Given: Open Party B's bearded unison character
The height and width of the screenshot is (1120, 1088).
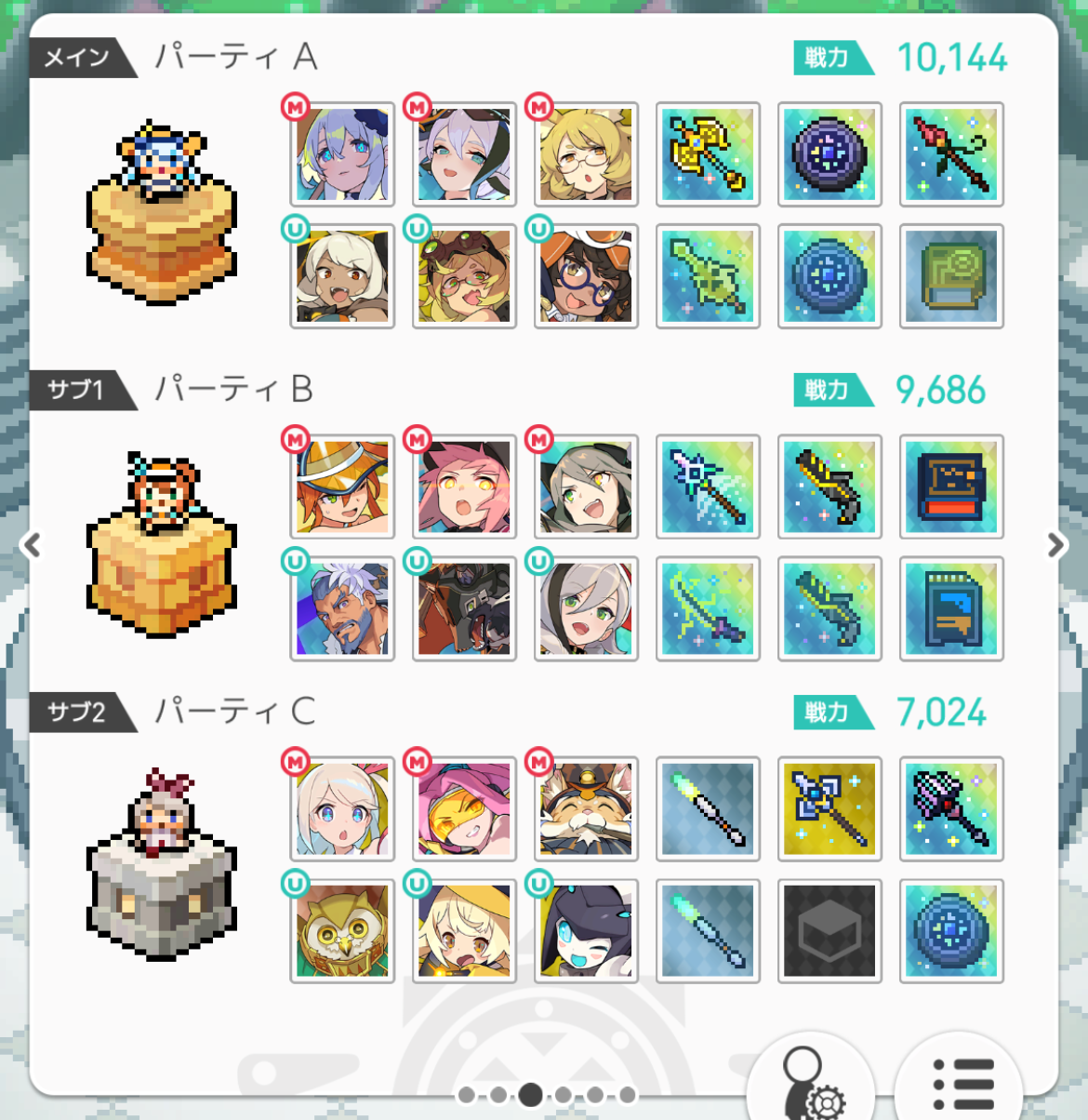Looking at the screenshot, I should pyautogui.click(x=342, y=608).
